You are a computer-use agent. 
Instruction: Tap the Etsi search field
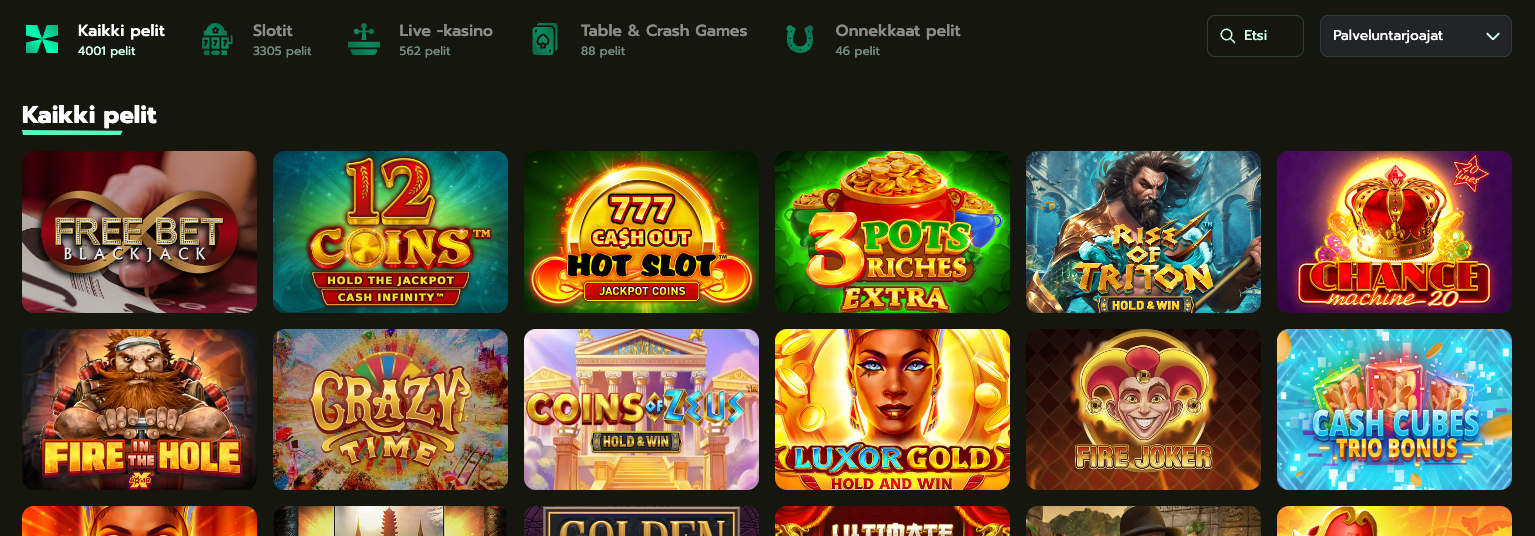tap(1255, 36)
